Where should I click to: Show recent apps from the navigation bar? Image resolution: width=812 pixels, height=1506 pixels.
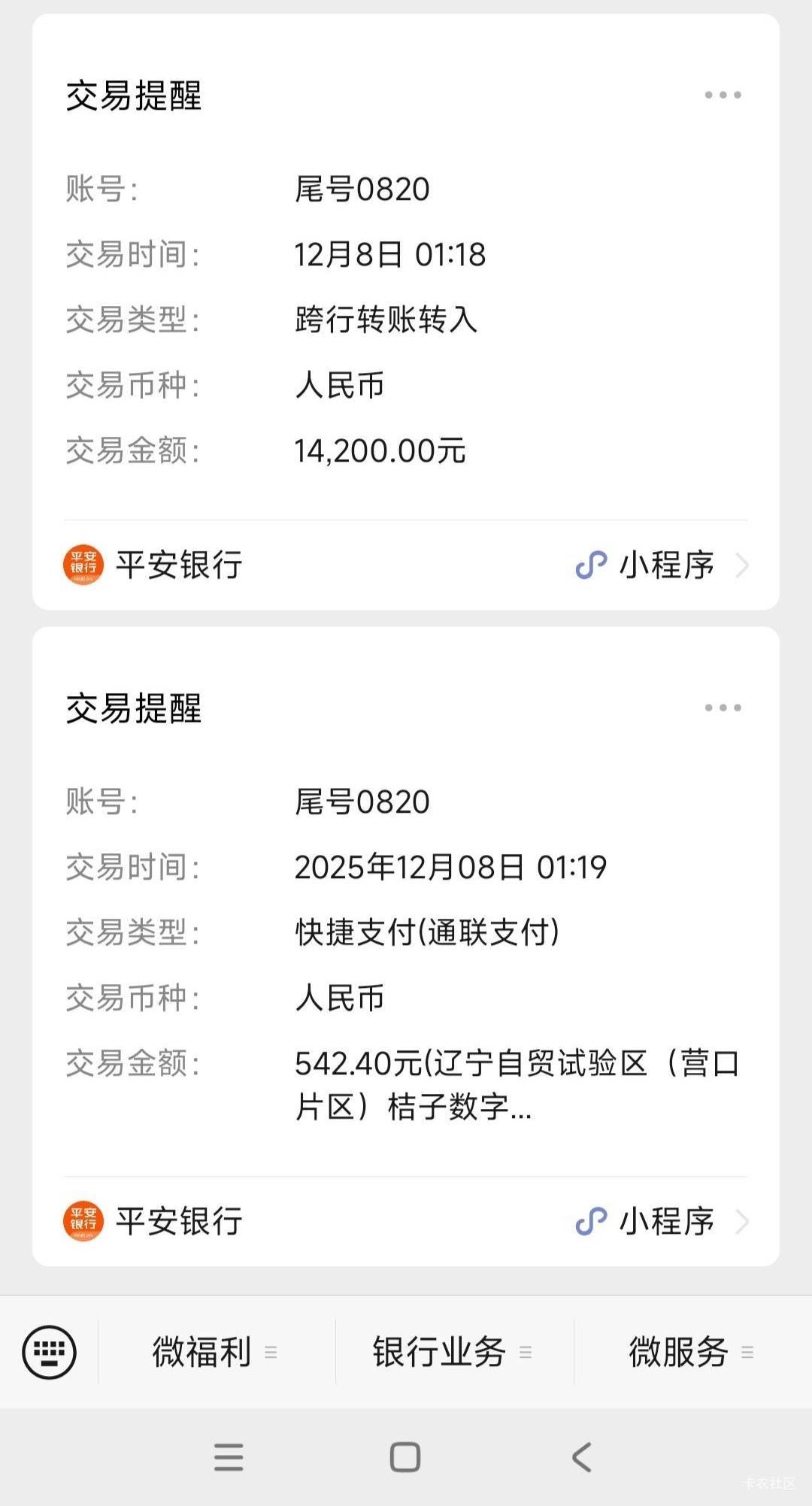(229, 1457)
